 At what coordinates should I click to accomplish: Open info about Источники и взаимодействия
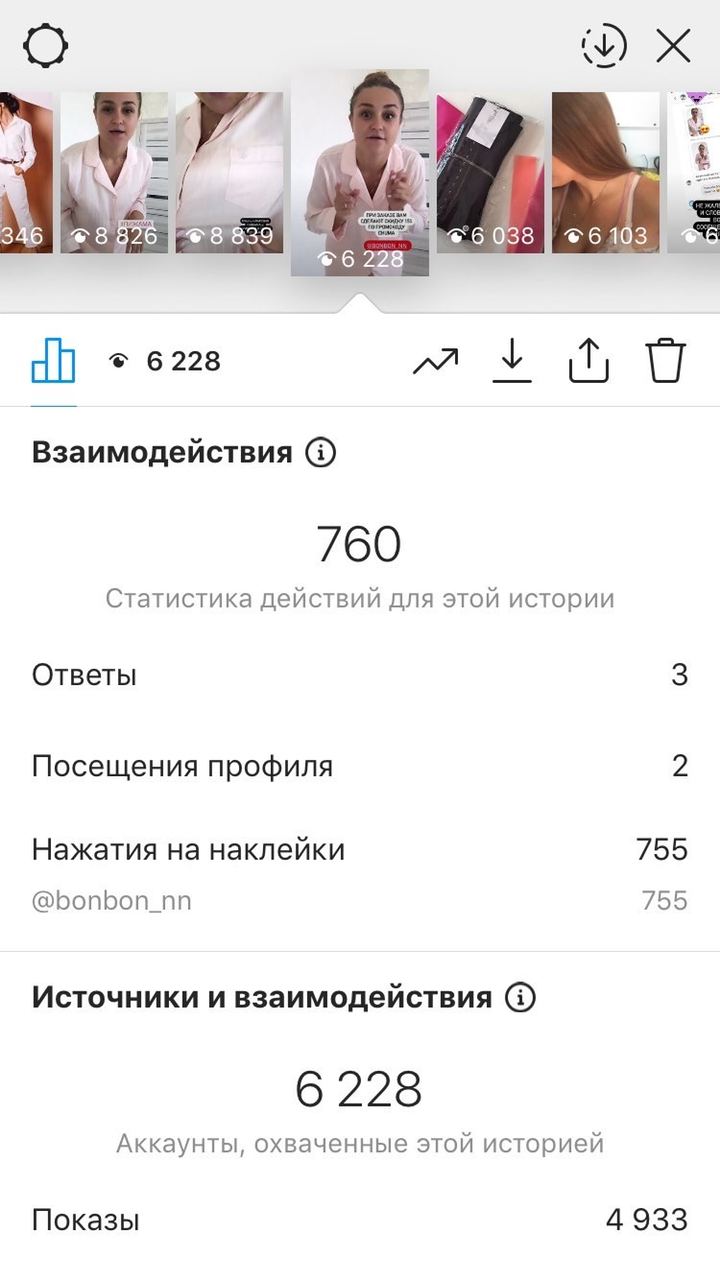pos(520,997)
